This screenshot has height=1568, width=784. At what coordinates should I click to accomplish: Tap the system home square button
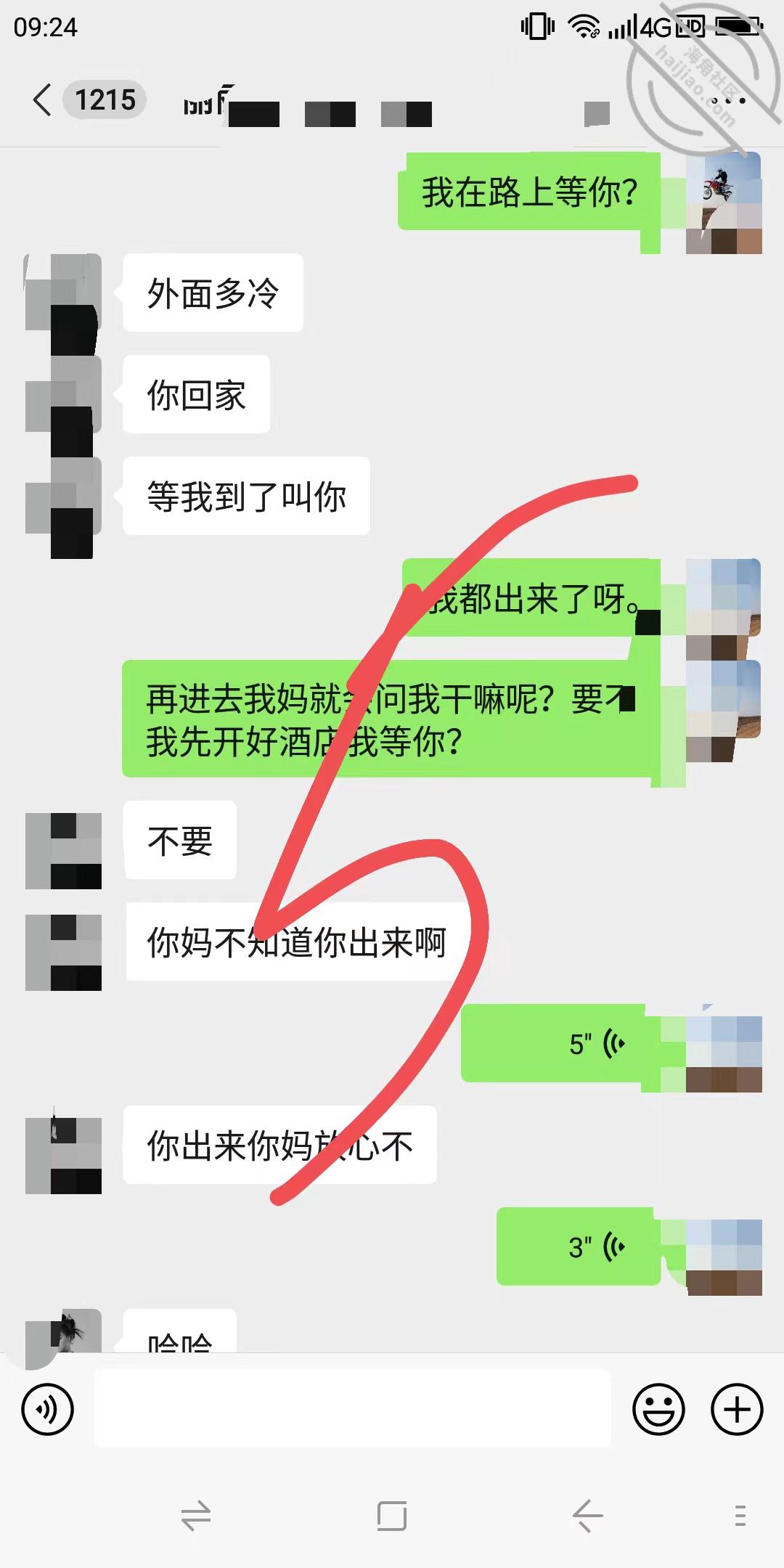(x=392, y=1516)
